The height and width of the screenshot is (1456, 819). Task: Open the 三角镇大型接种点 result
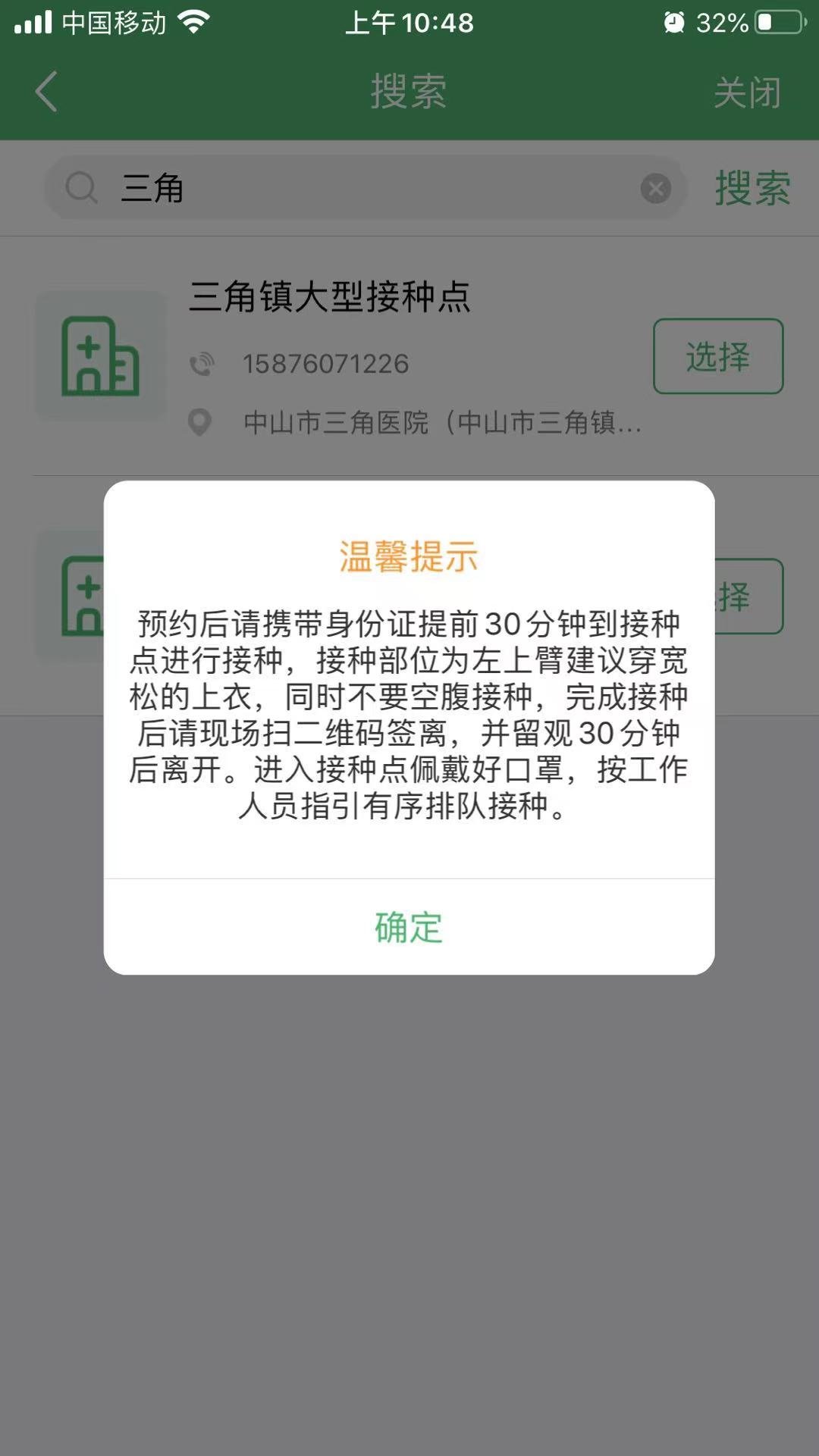pyautogui.click(x=329, y=296)
